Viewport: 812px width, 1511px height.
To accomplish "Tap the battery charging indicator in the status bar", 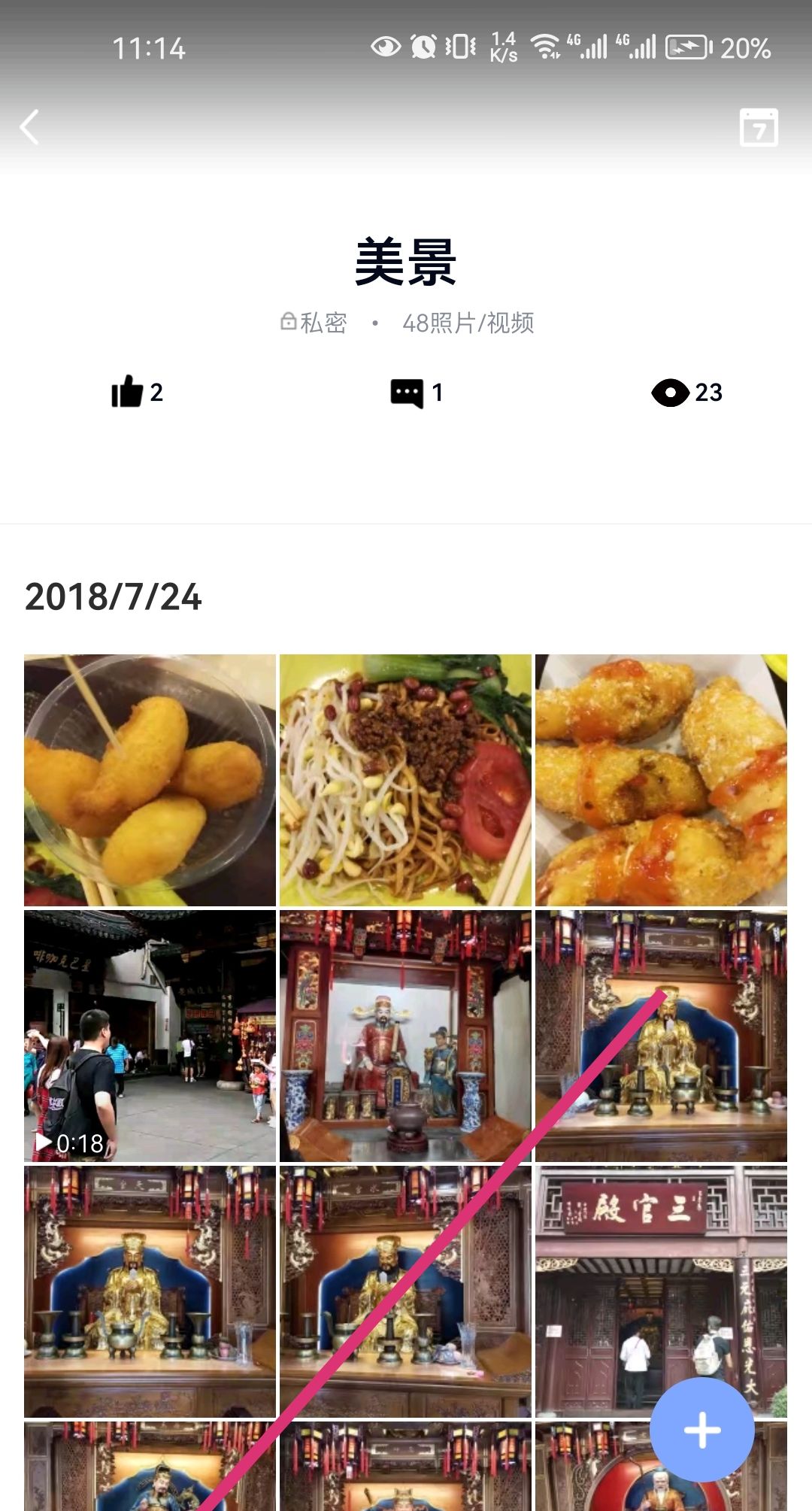I will click(688, 47).
